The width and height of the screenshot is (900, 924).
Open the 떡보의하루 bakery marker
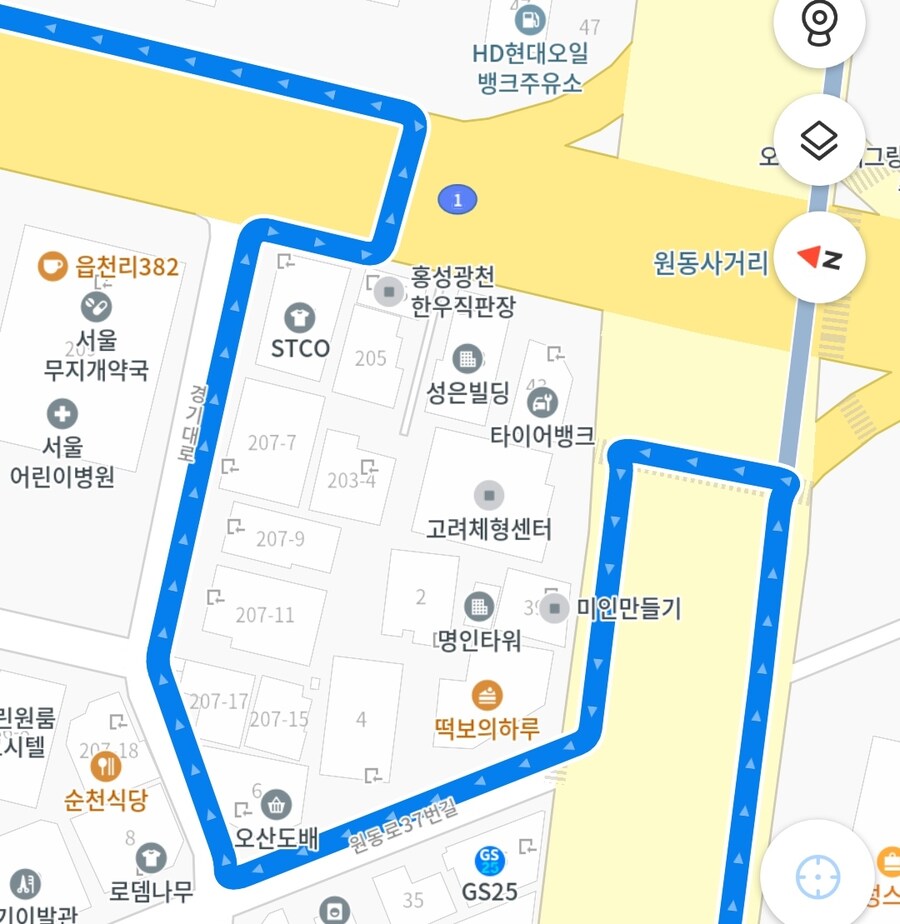point(487,697)
